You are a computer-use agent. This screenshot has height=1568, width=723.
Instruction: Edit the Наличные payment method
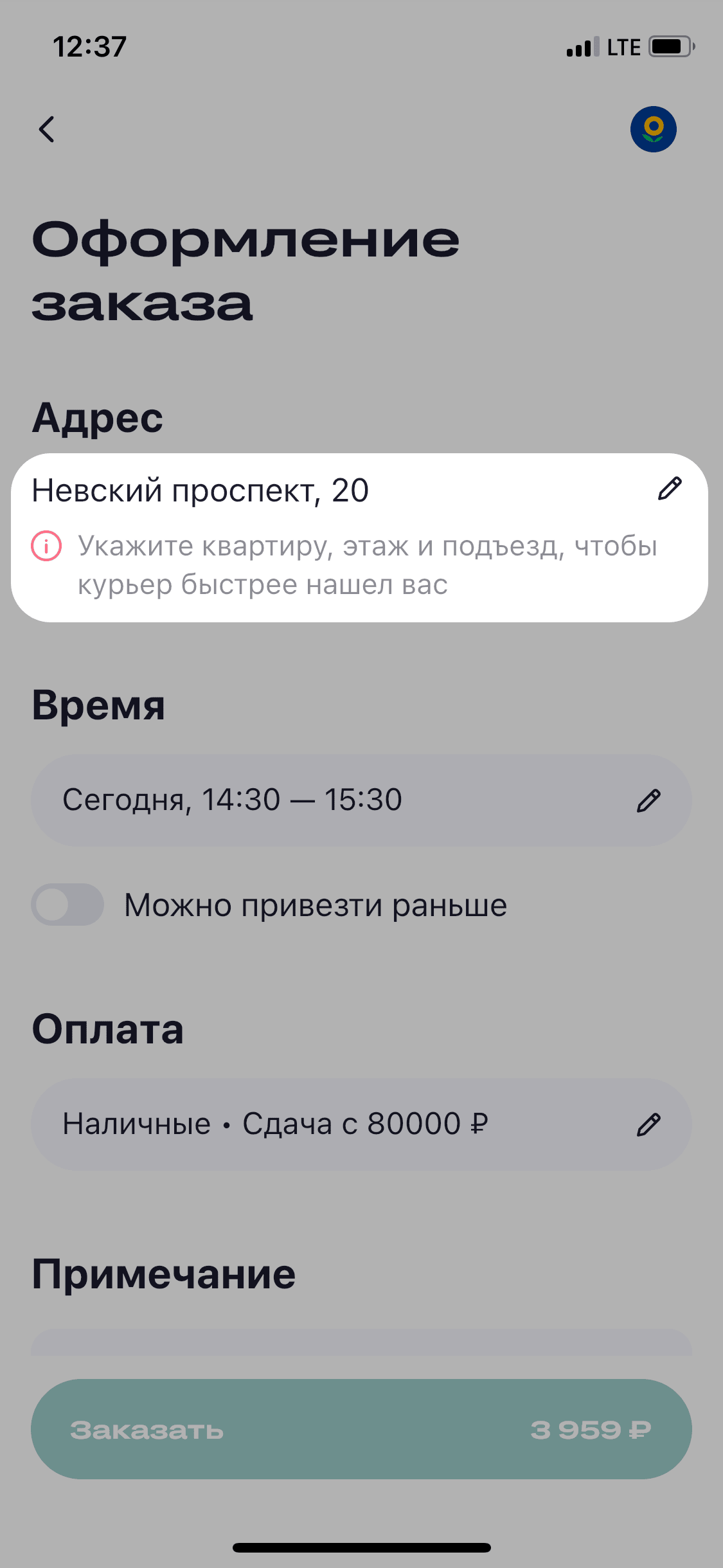point(648,1124)
